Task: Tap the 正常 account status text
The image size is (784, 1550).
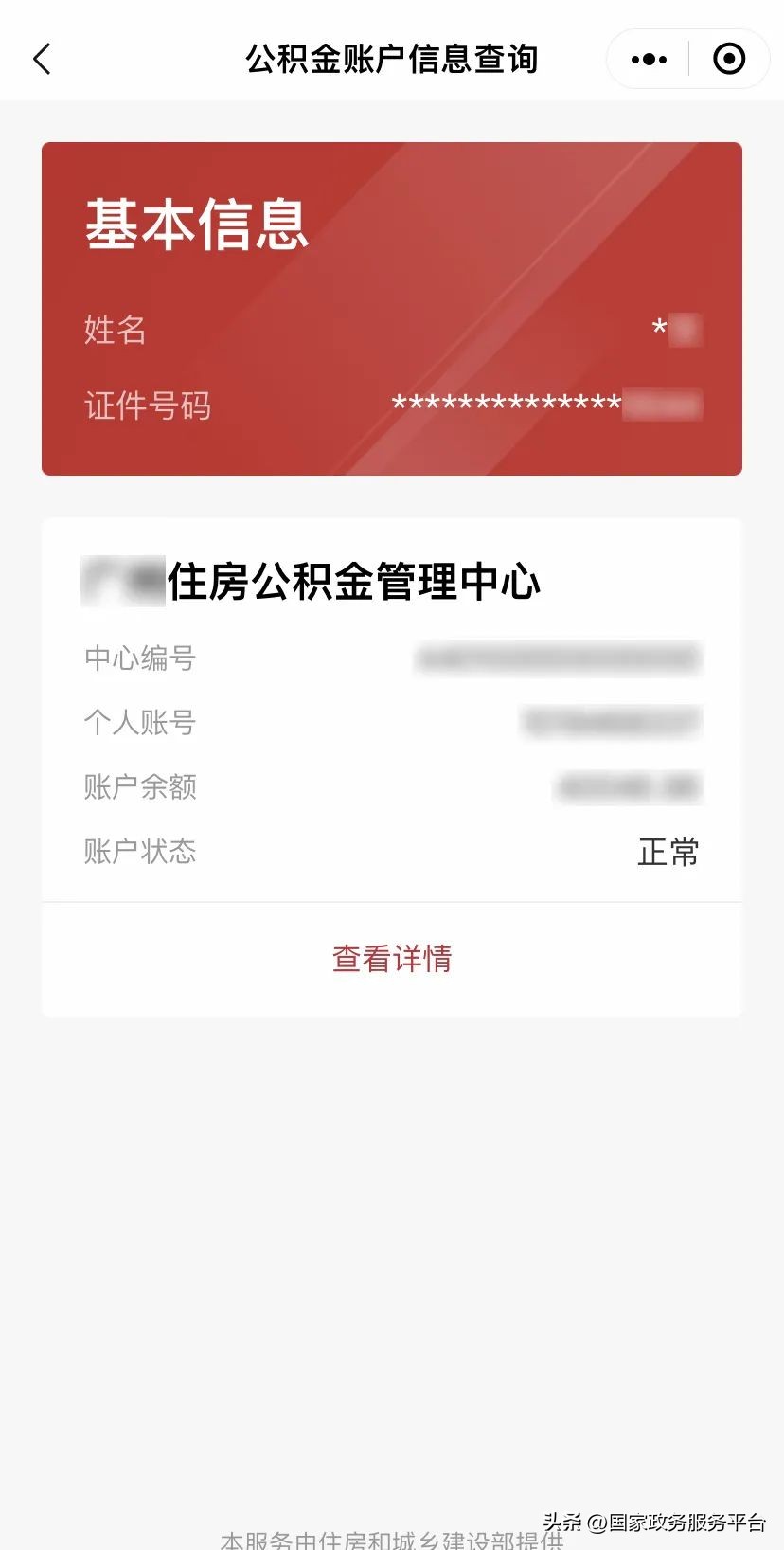Action: click(668, 852)
